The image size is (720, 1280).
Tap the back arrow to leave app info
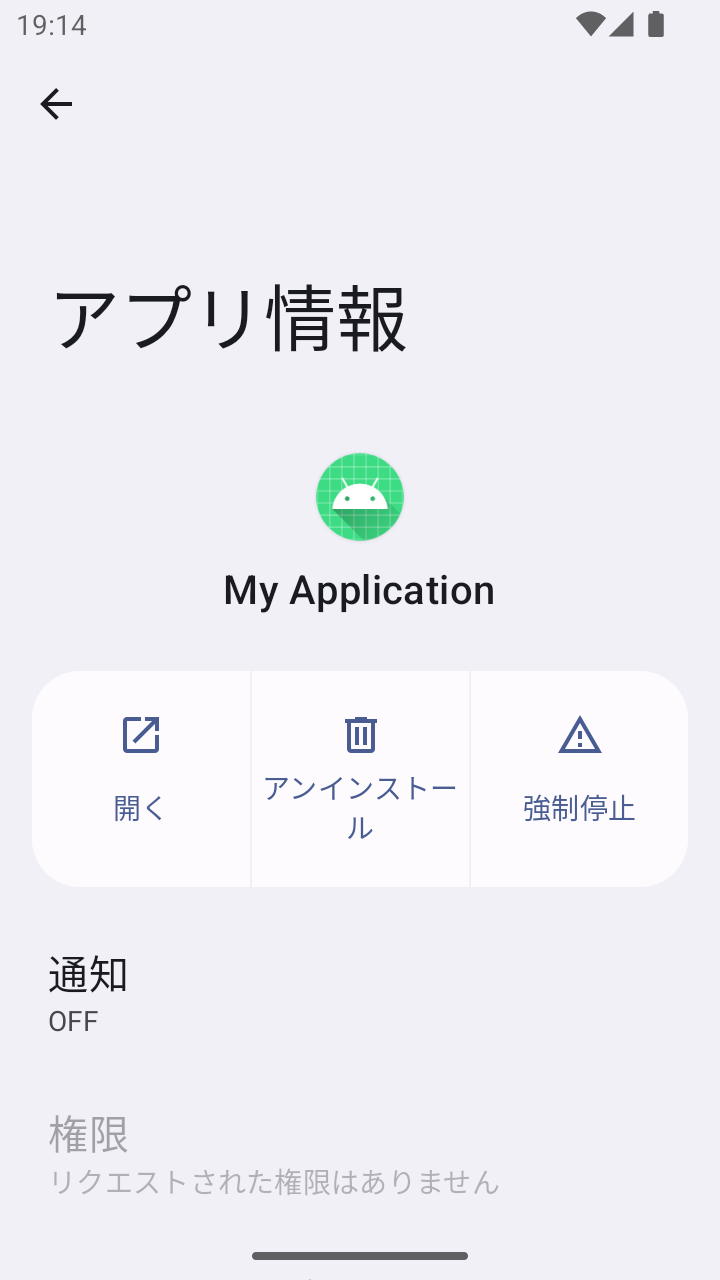(x=57, y=103)
